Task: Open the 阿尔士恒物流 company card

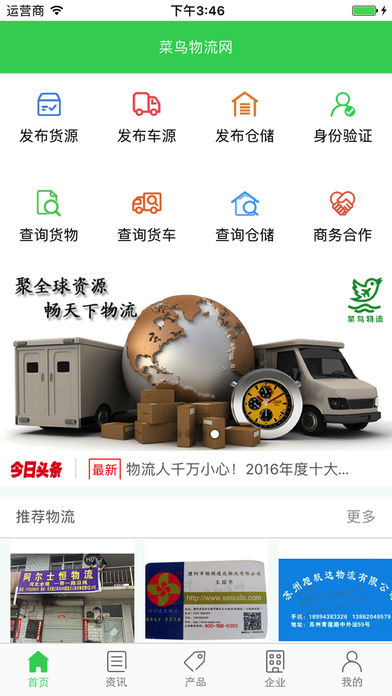Action: click(x=72, y=597)
